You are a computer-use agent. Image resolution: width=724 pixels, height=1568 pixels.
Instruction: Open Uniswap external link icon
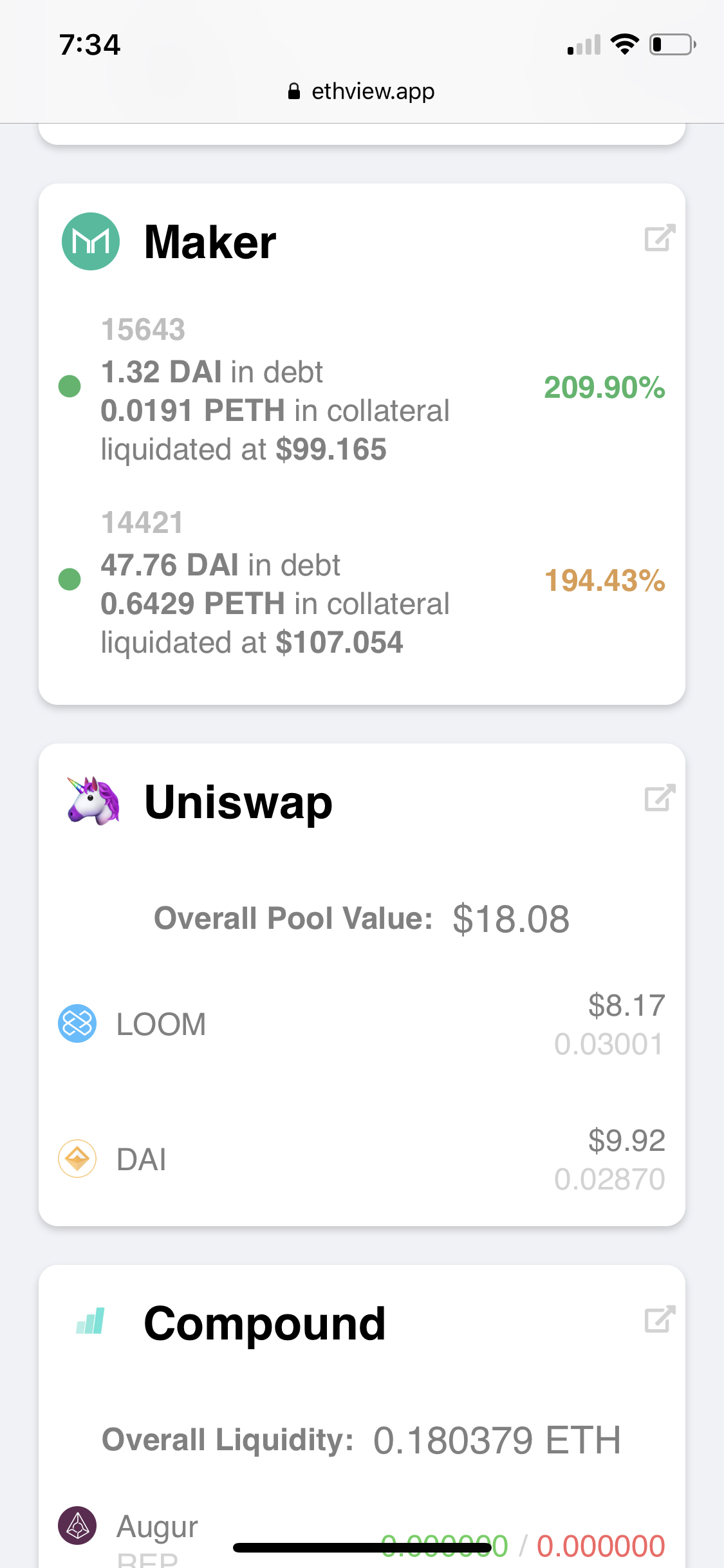pos(660,798)
